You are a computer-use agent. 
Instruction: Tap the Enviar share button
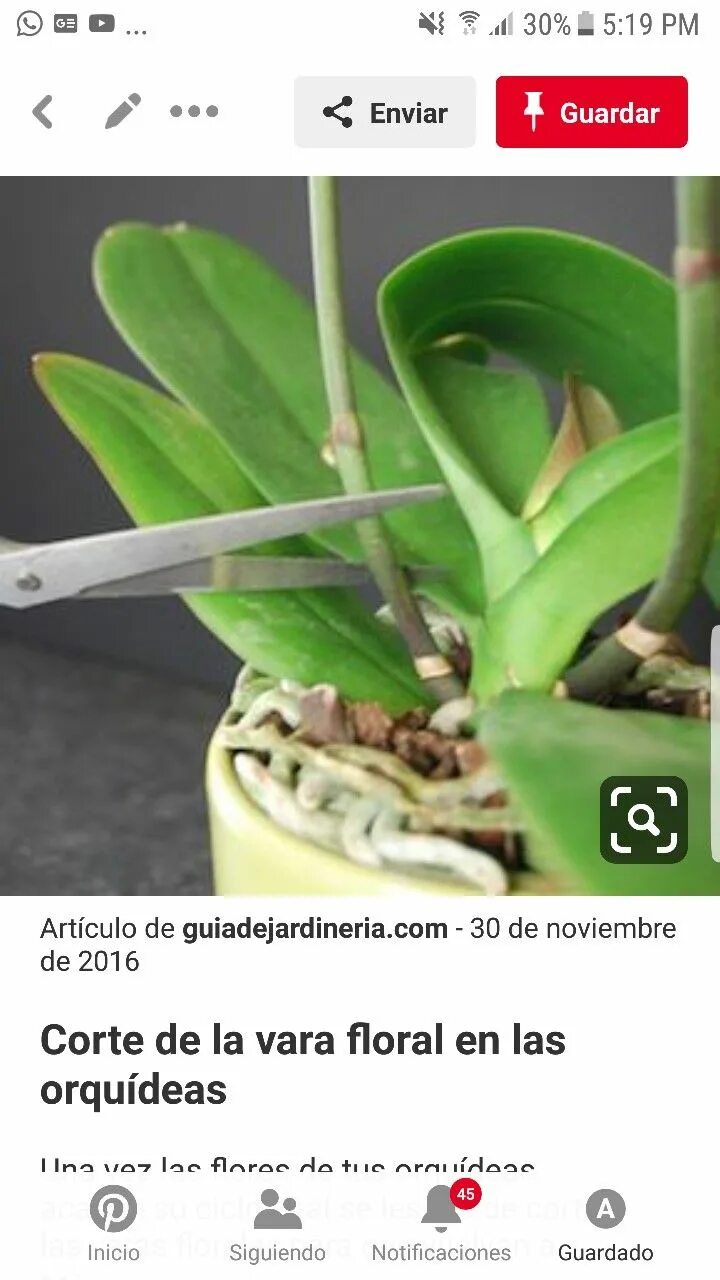point(385,112)
